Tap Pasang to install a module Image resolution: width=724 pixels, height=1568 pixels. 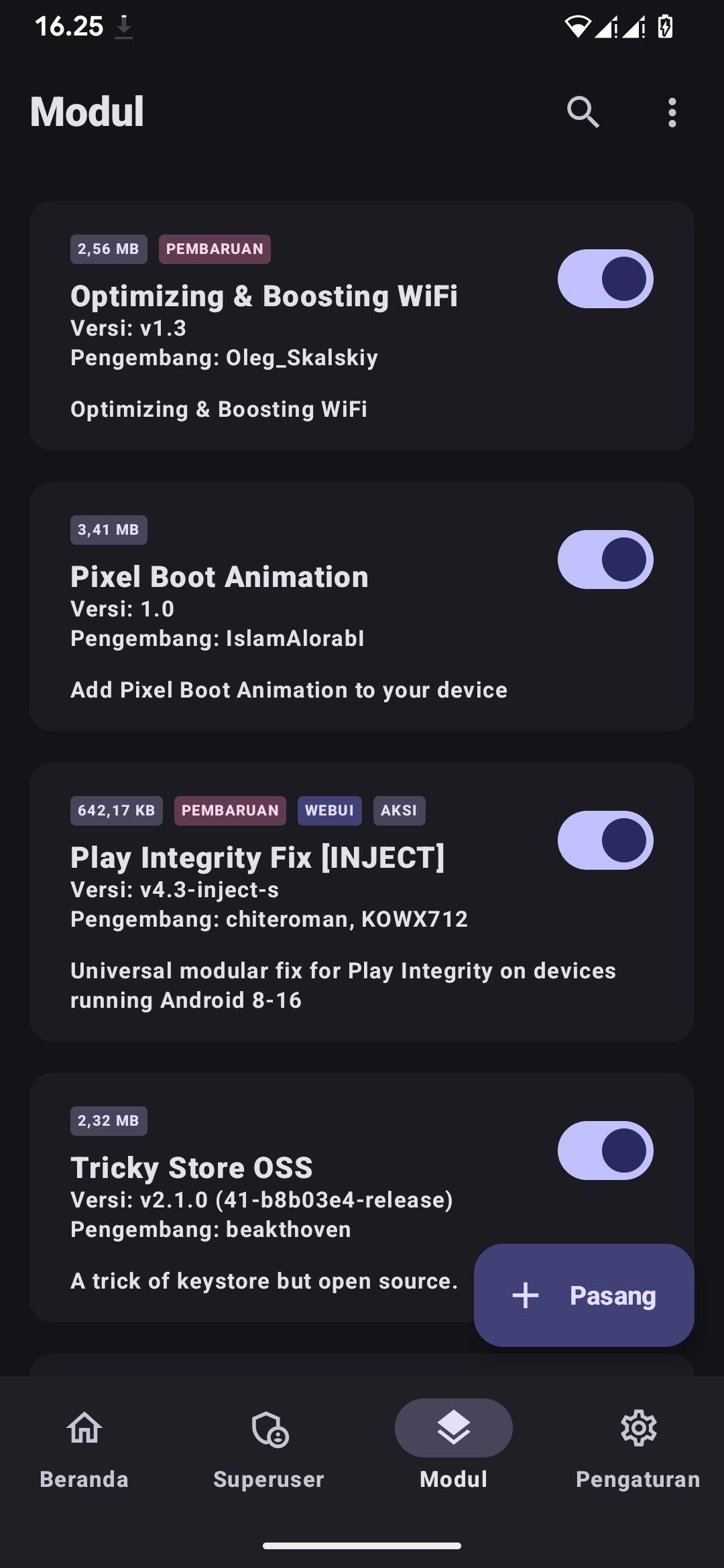pyautogui.click(x=584, y=1295)
